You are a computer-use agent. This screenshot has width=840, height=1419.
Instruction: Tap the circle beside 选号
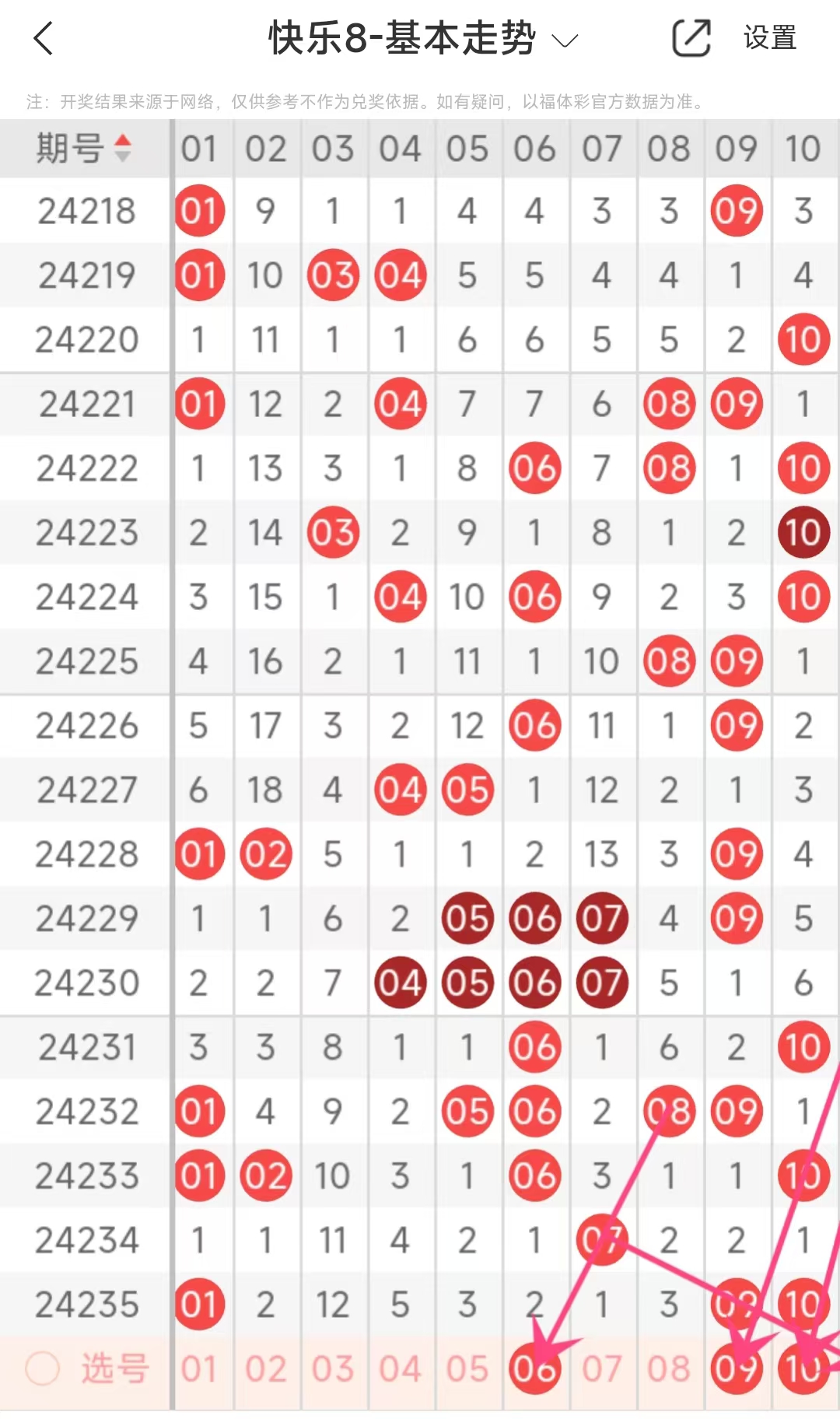pos(43,1368)
